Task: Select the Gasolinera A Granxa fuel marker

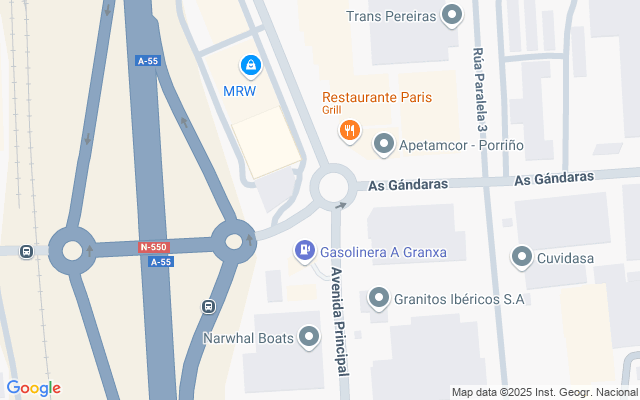Action: coord(303,250)
